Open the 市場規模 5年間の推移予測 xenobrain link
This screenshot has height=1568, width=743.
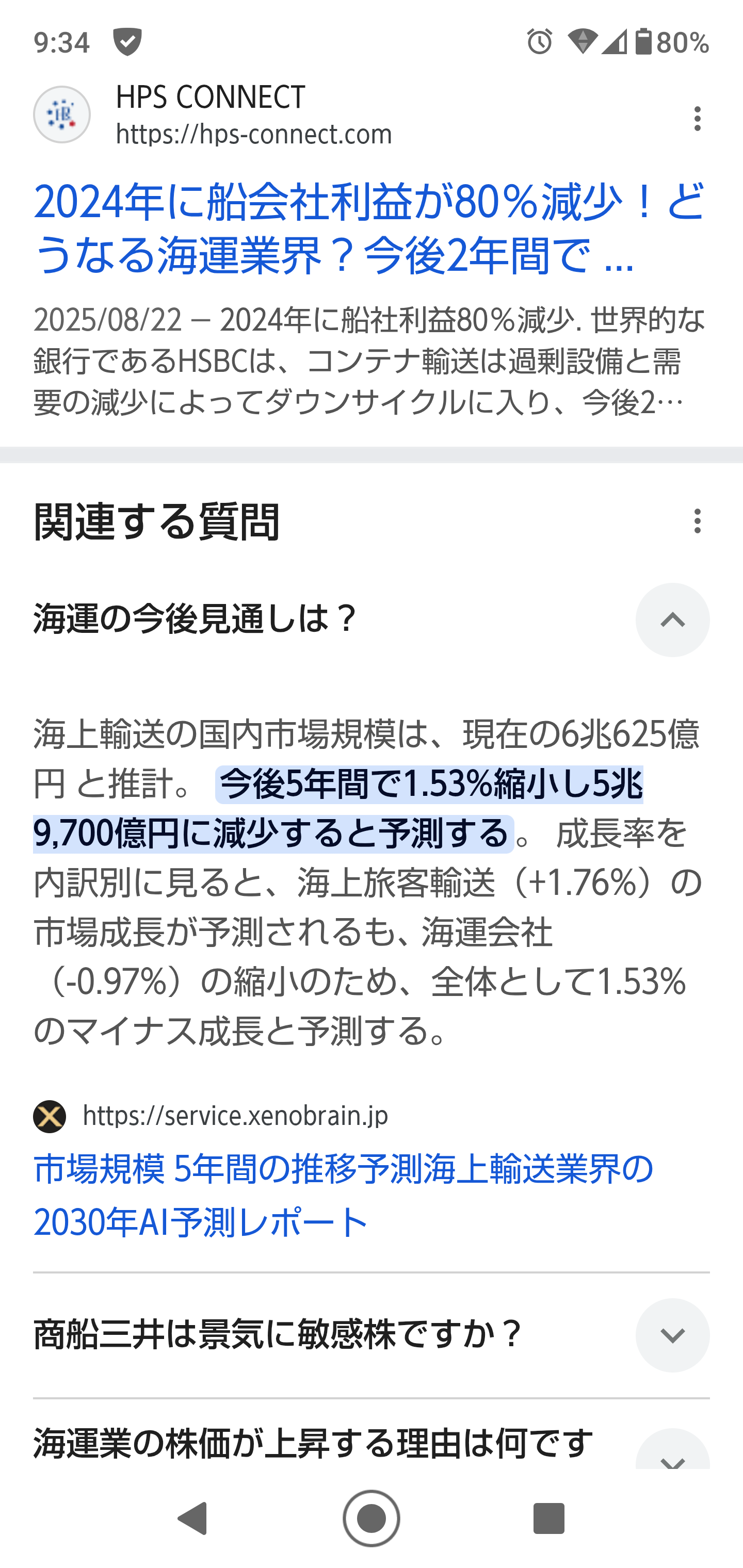tap(342, 1194)
